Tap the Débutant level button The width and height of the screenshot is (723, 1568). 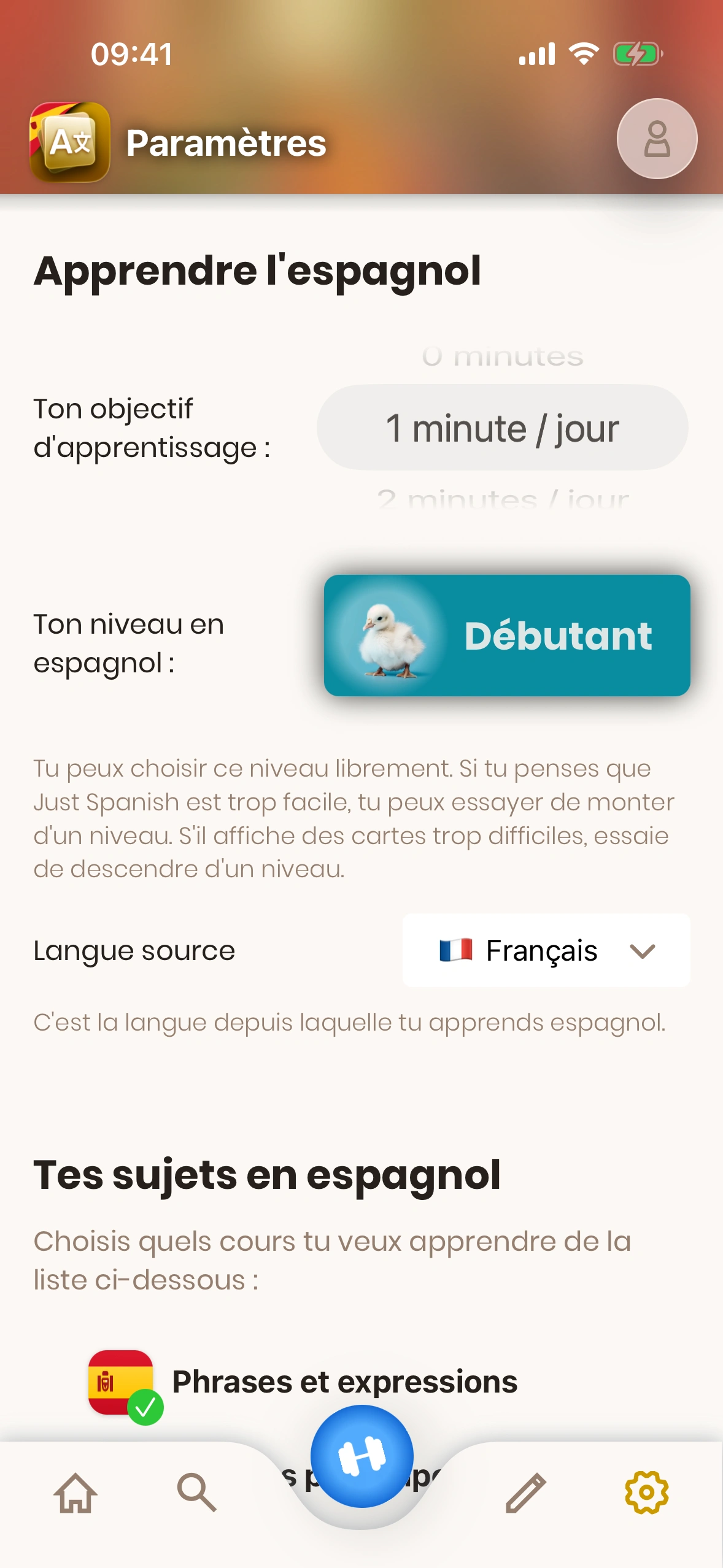click(x=506, y=635)
